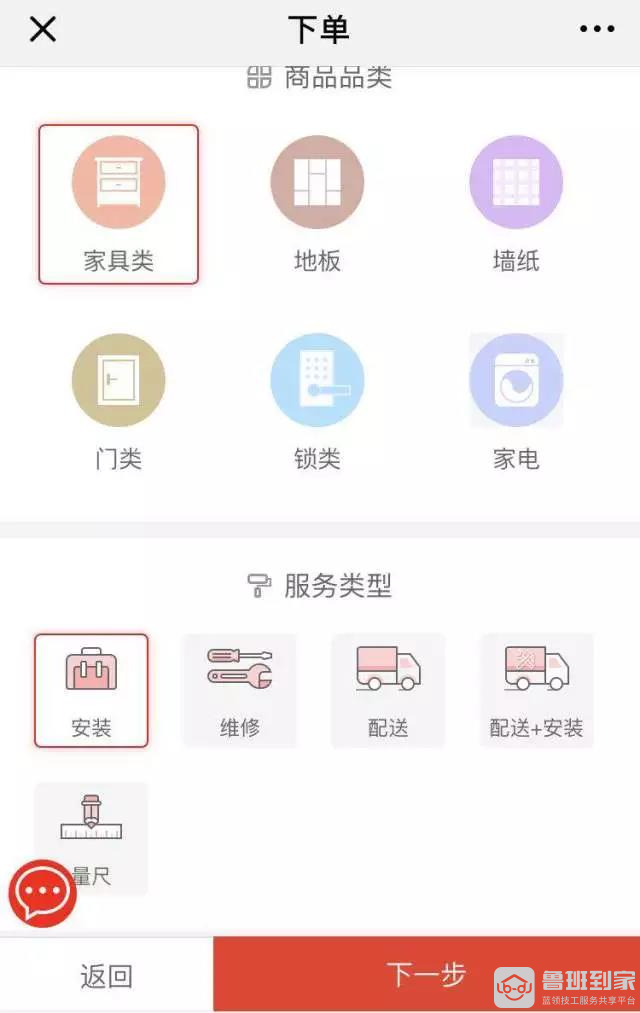Choose the 地板 product category
The image size is (640, 1013).
click(x=317, y=204)
